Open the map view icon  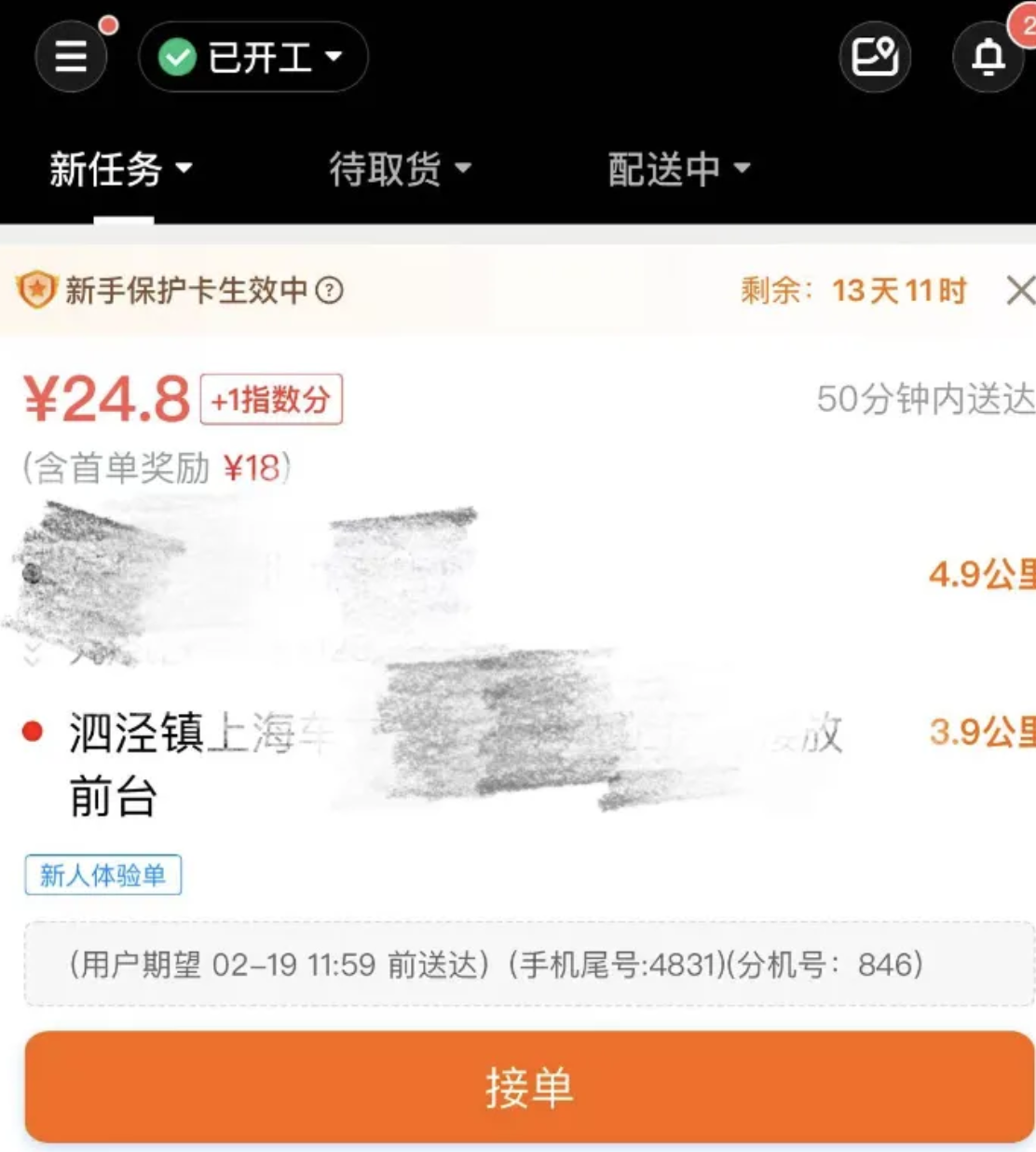pos(875,58)
